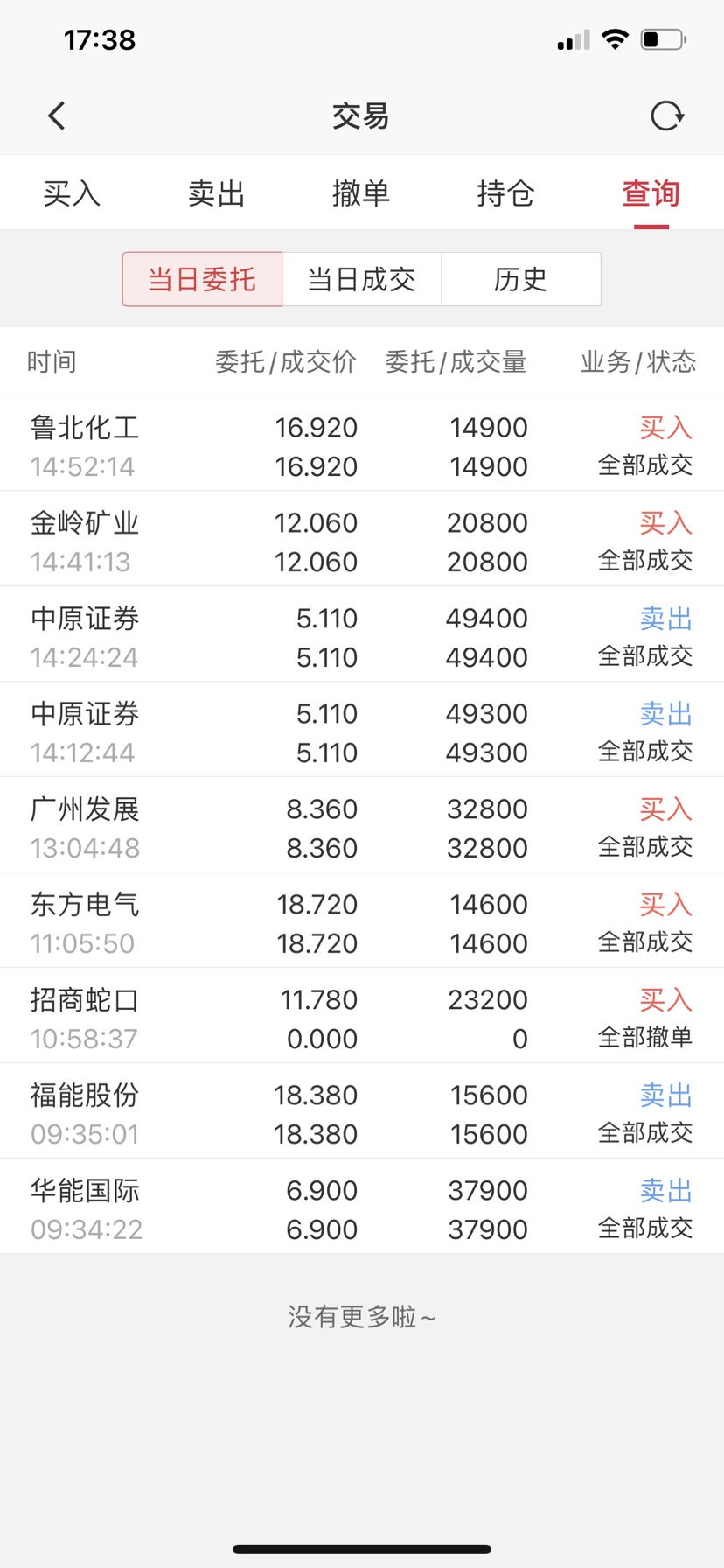Refresh the trading page
724x1568 pixels.
(x=667, y=115)
